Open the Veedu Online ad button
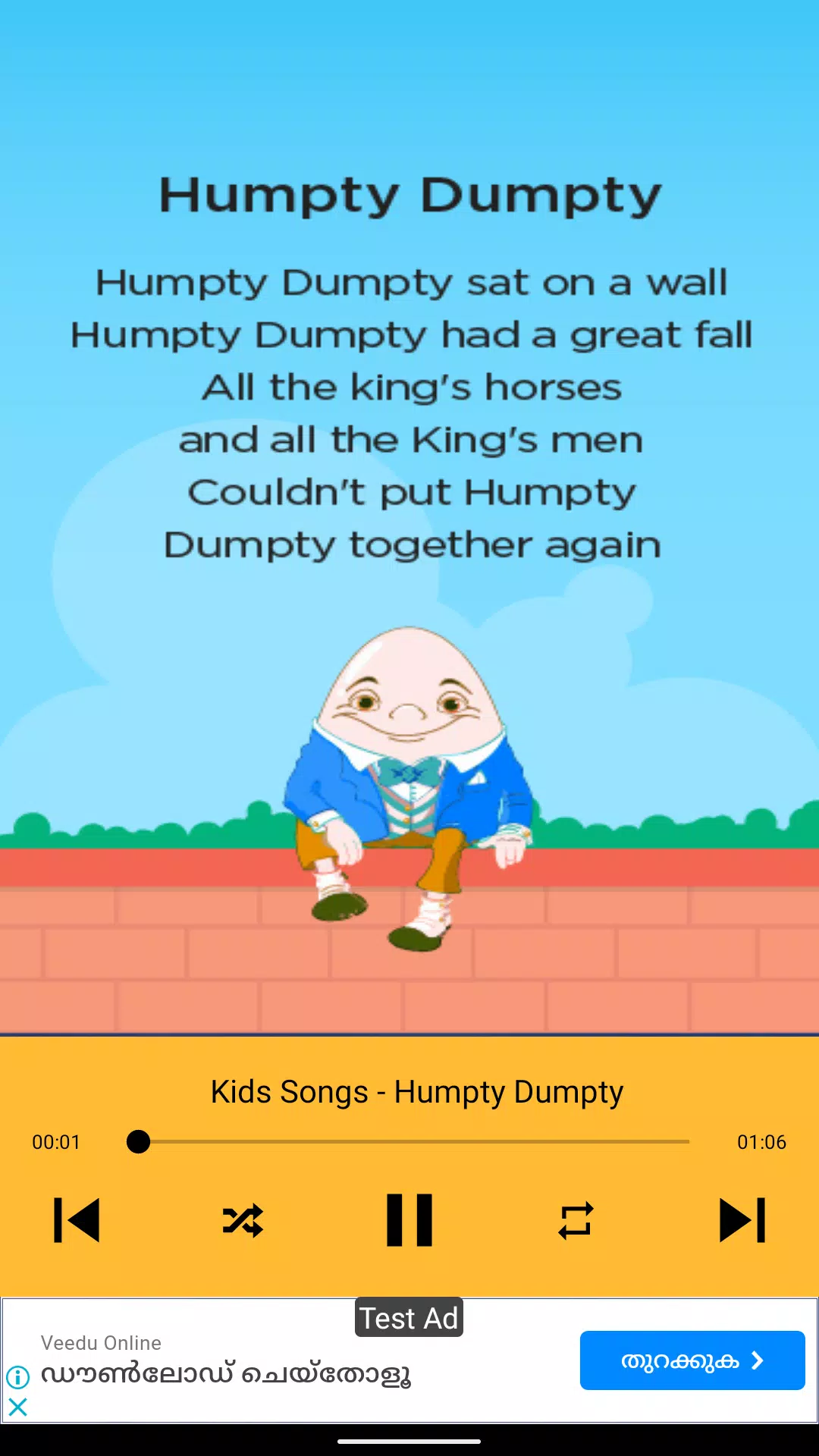Image resolution: width=819 pixels, height=1456 pixels. coord(692,1360)
